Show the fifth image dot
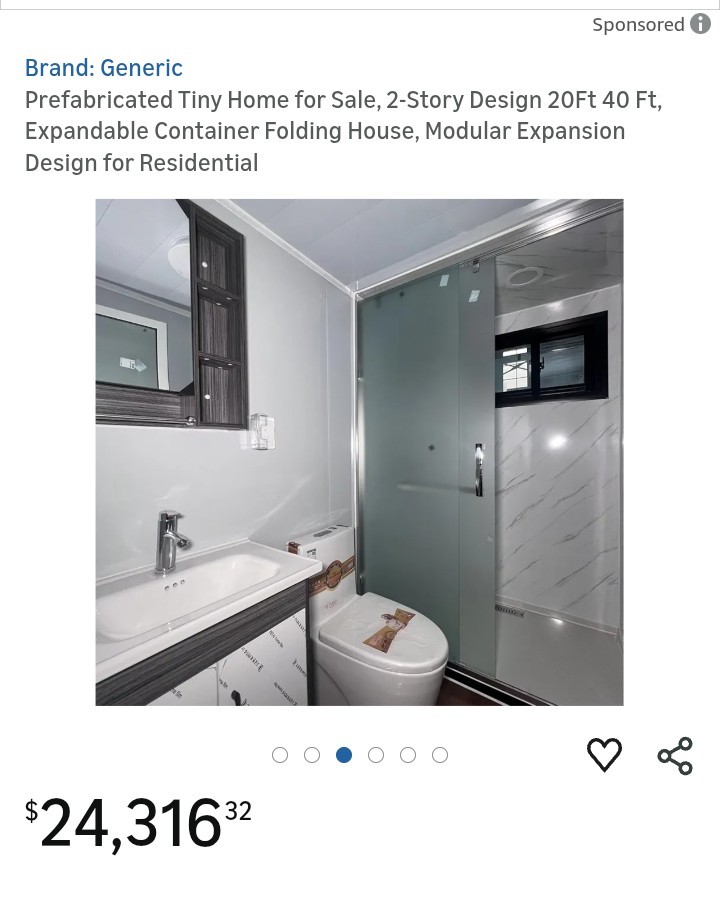Screen dimensions: 720x901 point(408,755)
